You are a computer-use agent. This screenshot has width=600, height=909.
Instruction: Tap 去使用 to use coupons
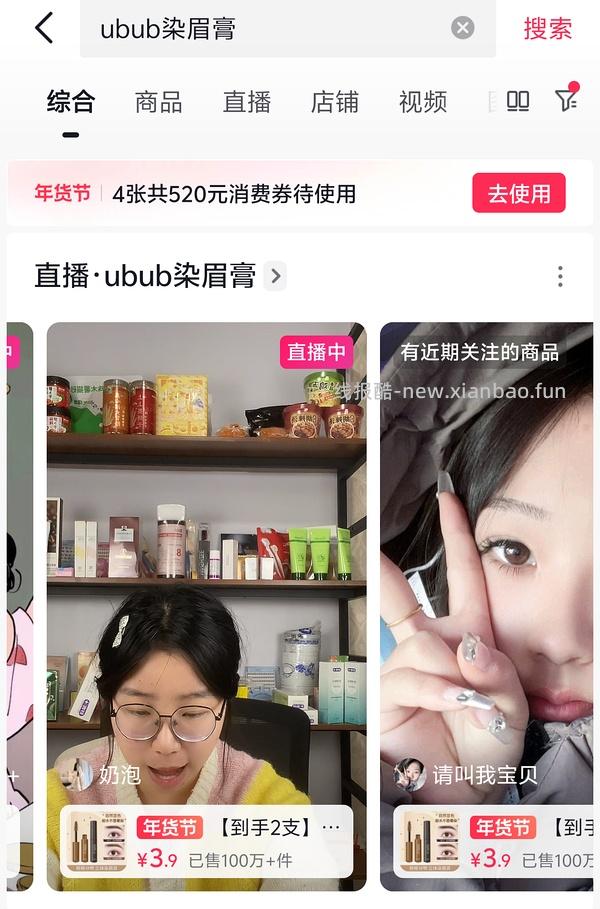tap(518, 193)
